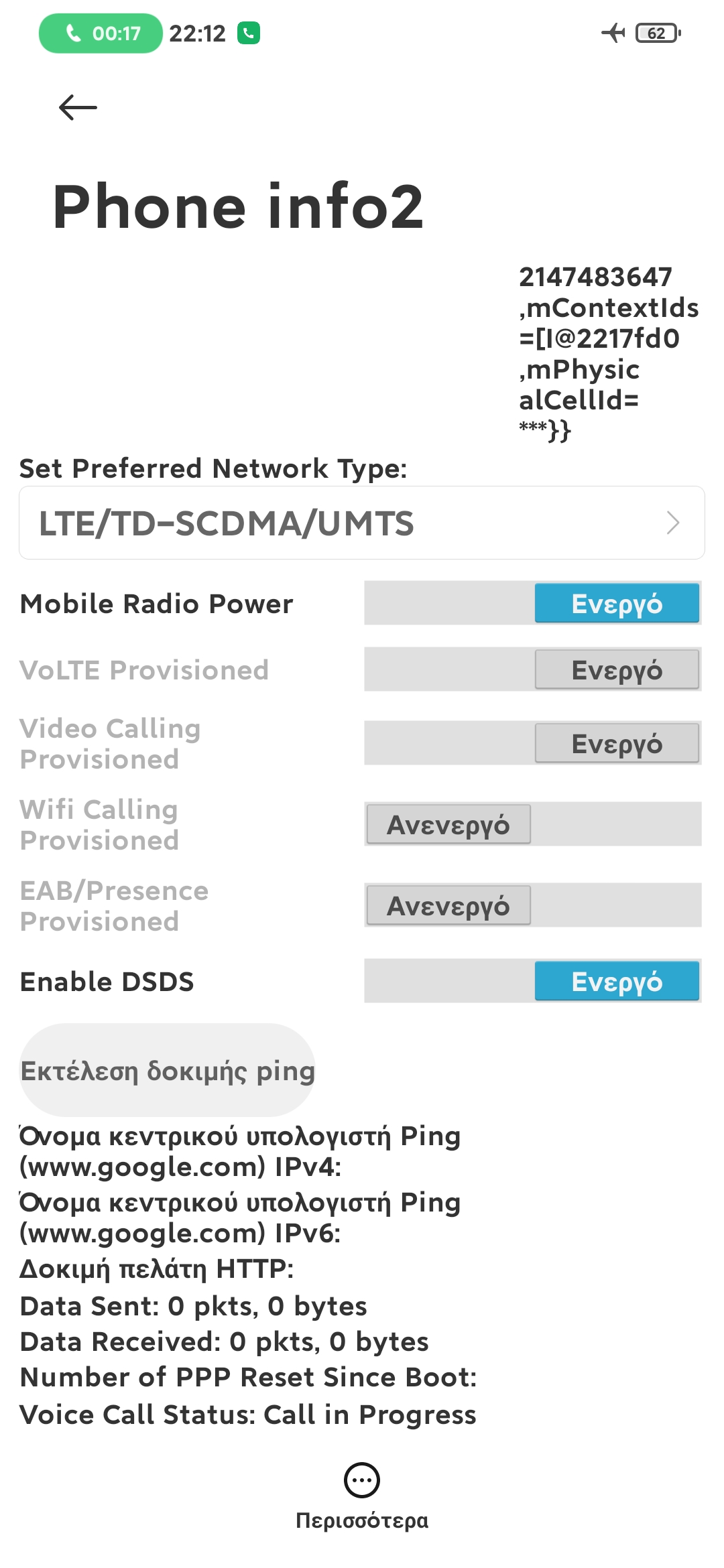Open the Set Preferred Network Type dropdown
Screen dimensions: 724x1568
click(x=362, y=523)
